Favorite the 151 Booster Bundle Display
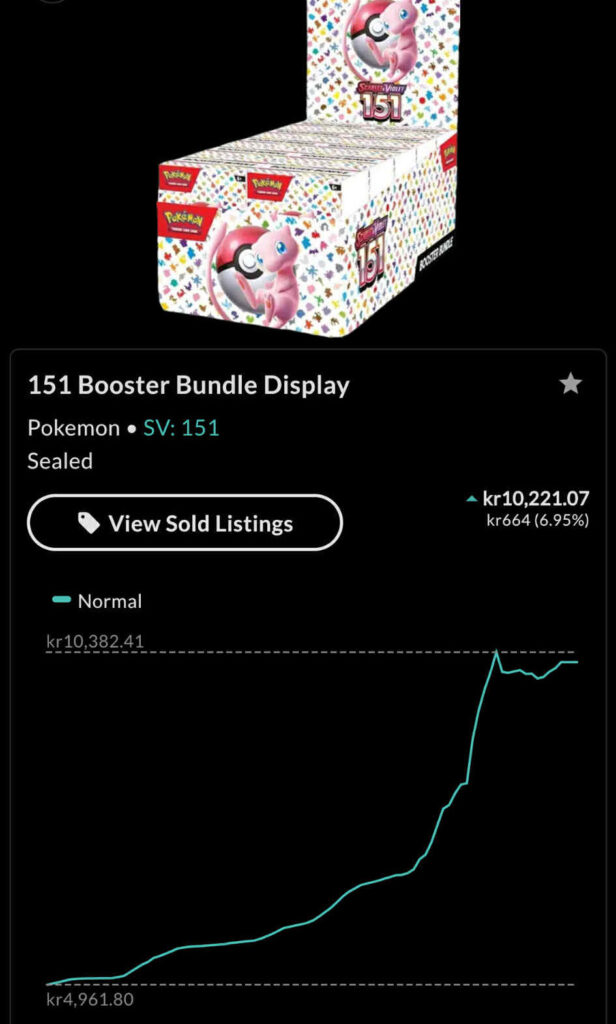 (570, 384)
